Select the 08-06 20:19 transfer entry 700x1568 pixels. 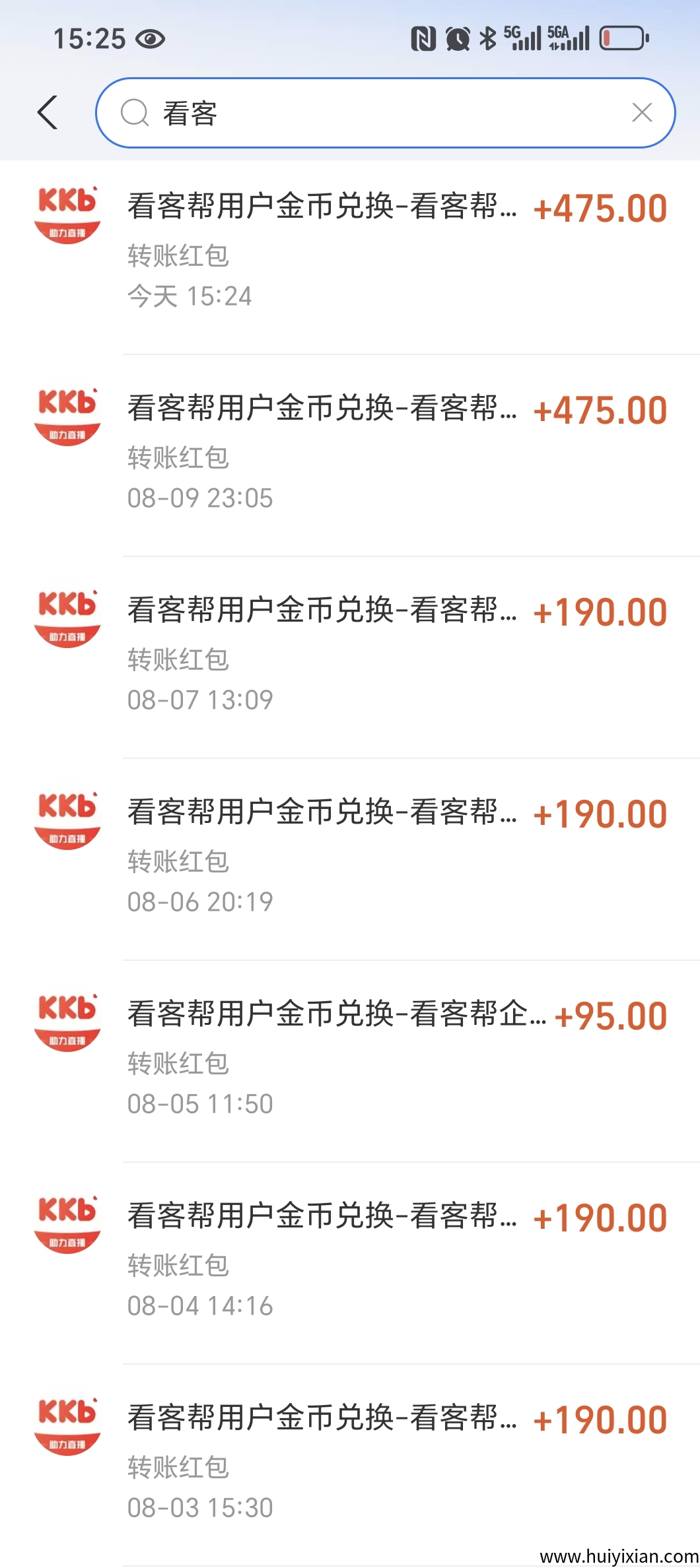coord(396,857)
